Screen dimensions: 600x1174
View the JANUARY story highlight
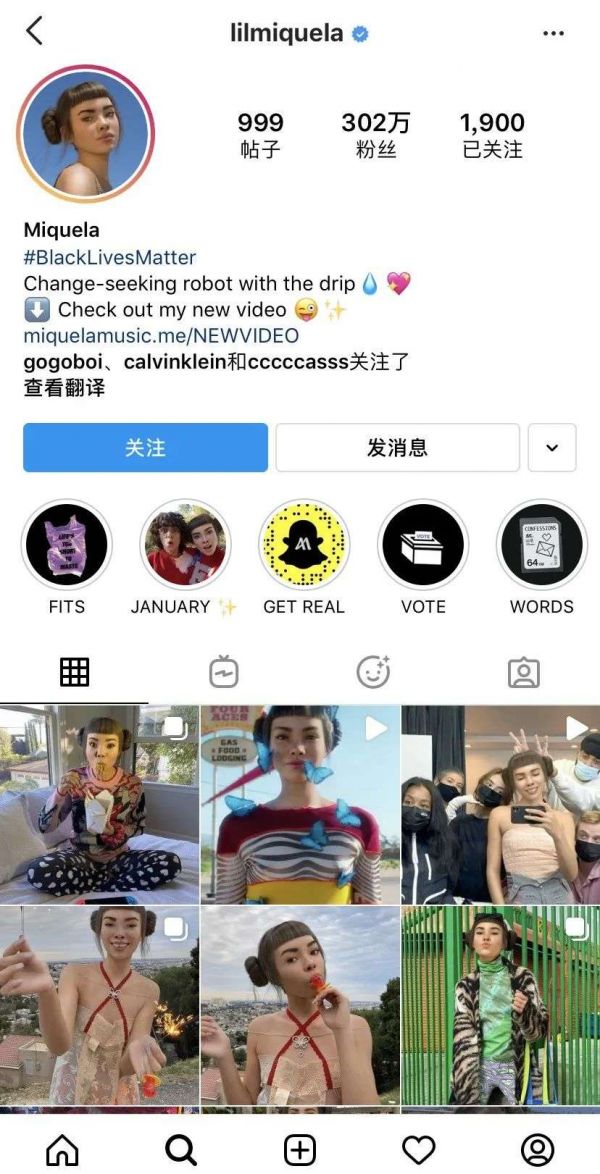click(x=185, y=546)
